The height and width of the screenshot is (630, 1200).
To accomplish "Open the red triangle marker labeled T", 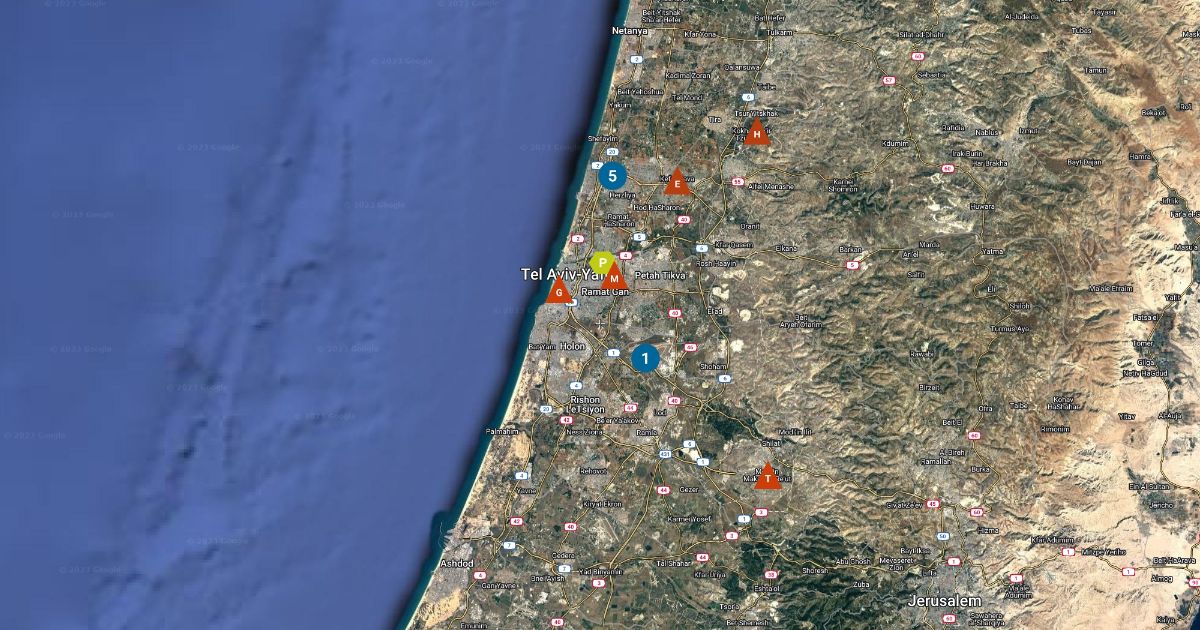I will point(767,477).
